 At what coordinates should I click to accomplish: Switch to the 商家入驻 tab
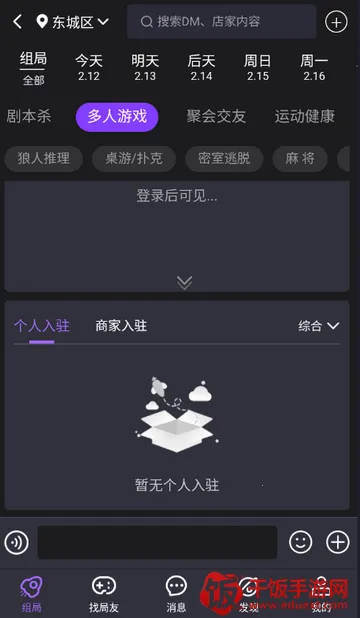tap(121, 326)
